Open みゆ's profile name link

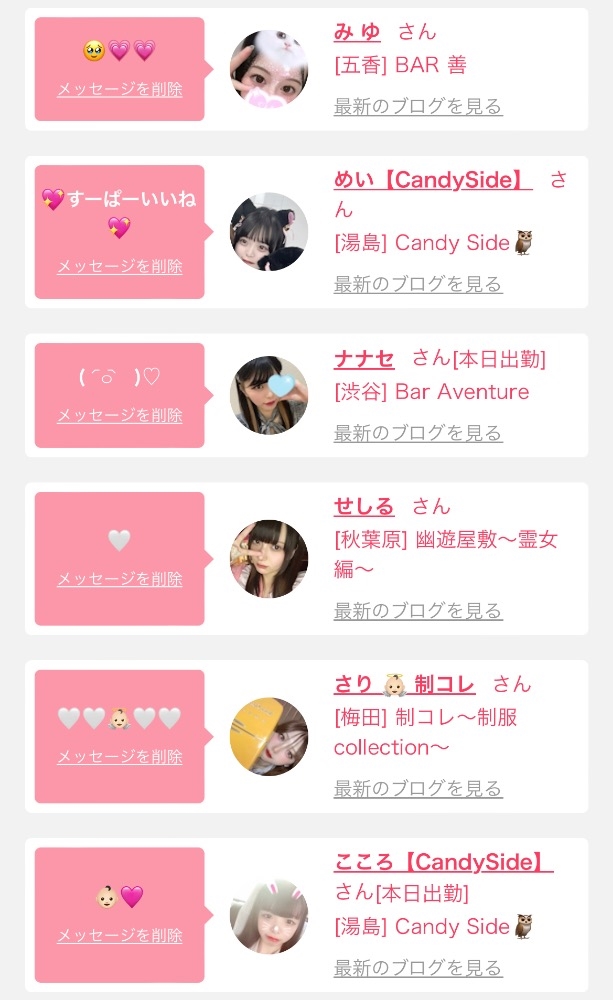357,32
